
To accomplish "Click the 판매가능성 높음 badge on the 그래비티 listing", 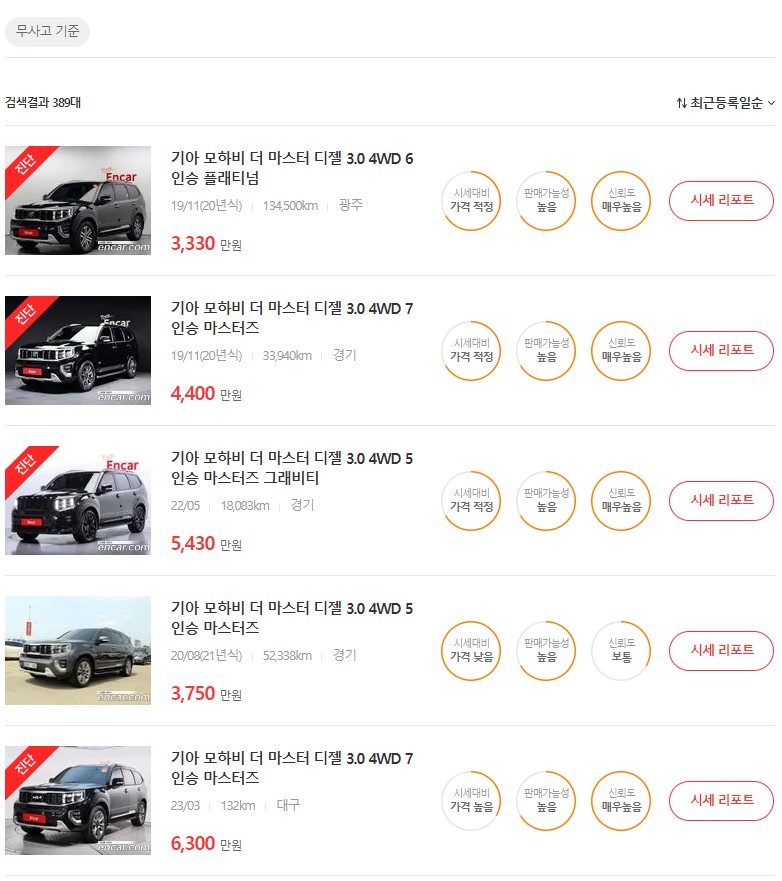I will click(545, 500).
